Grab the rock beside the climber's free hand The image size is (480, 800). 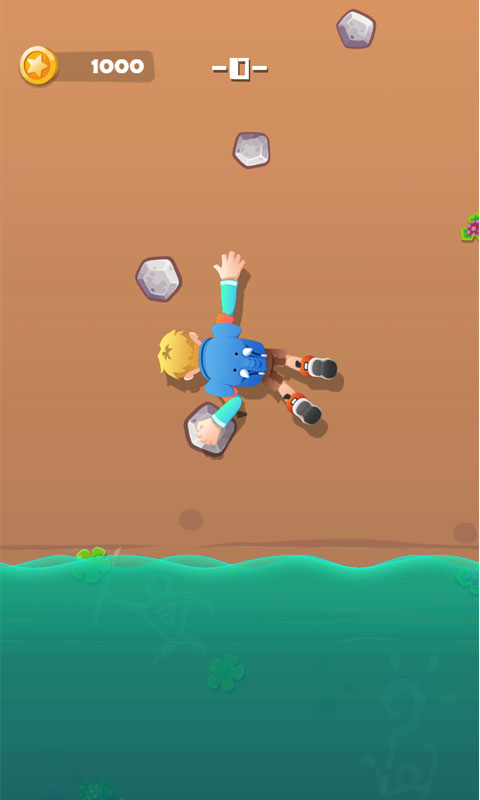(159, 279)
